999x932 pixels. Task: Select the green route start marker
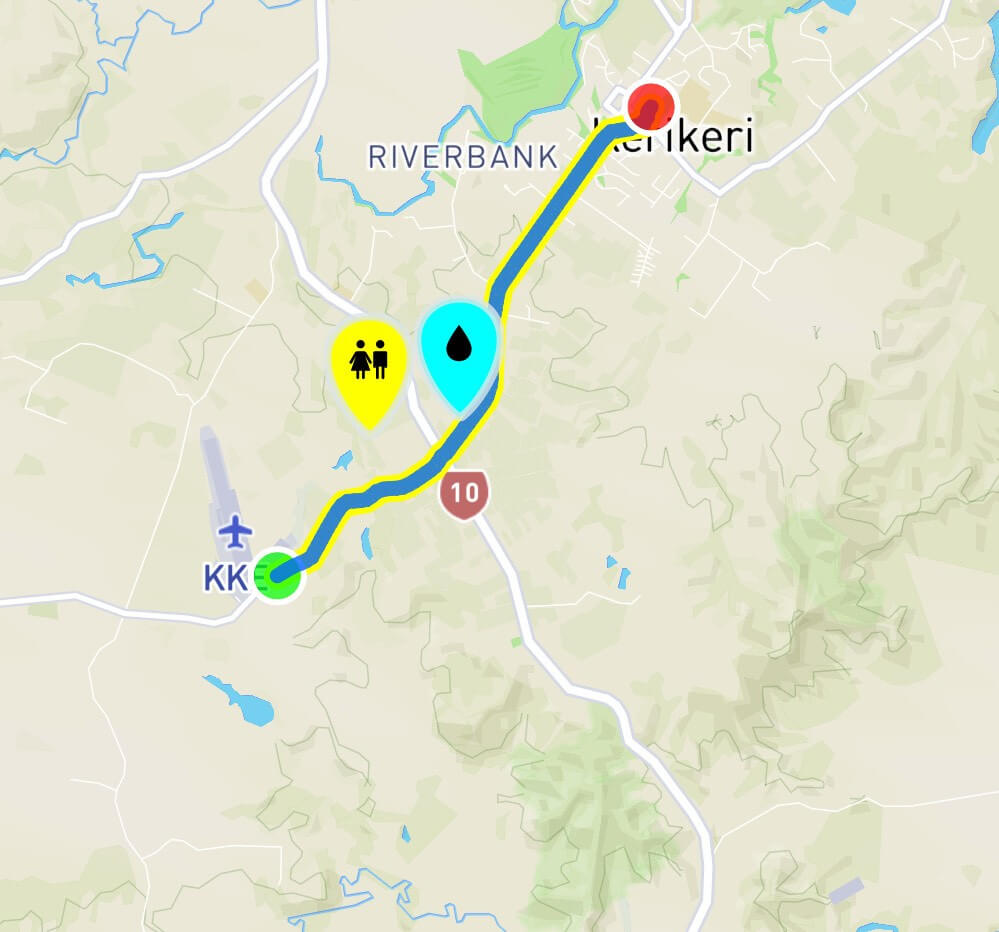tap(277, 574)
